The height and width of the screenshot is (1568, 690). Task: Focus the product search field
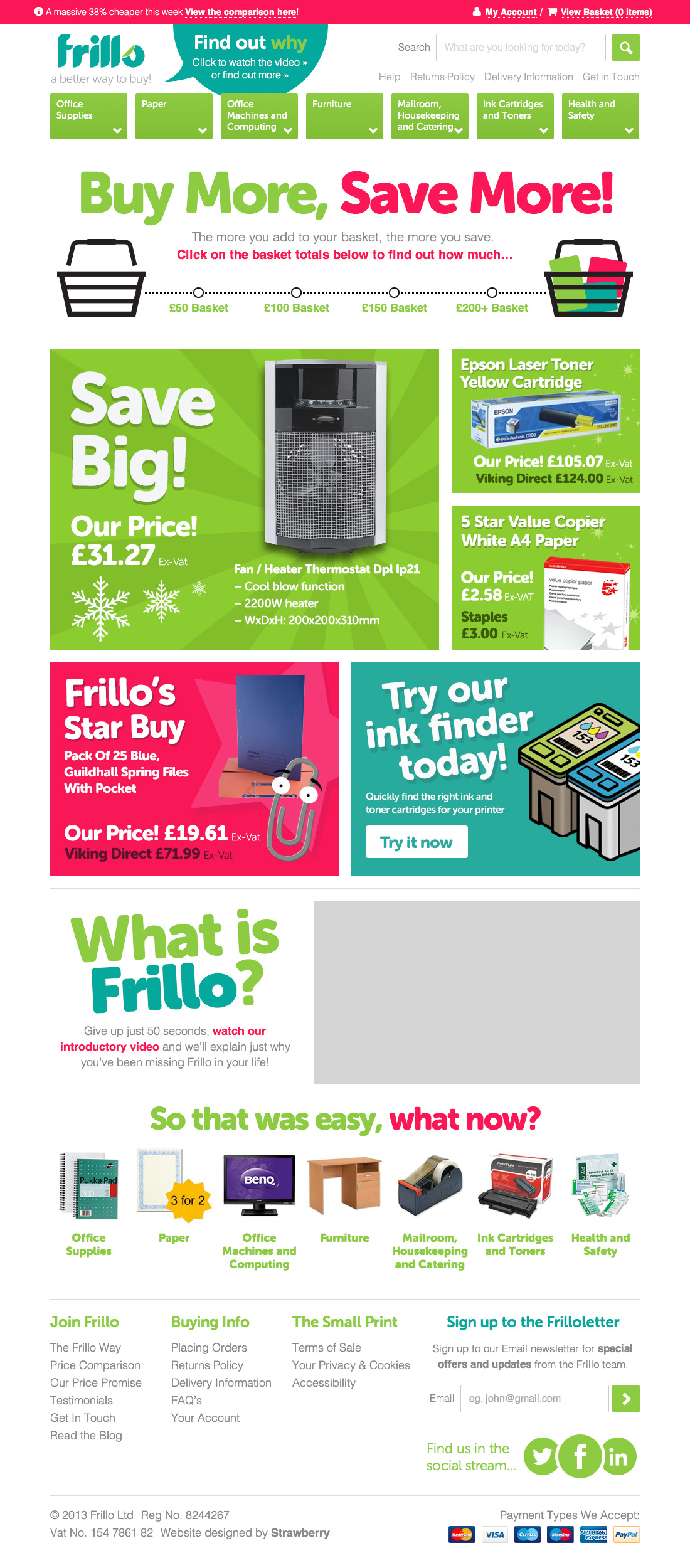coord(521,48)
